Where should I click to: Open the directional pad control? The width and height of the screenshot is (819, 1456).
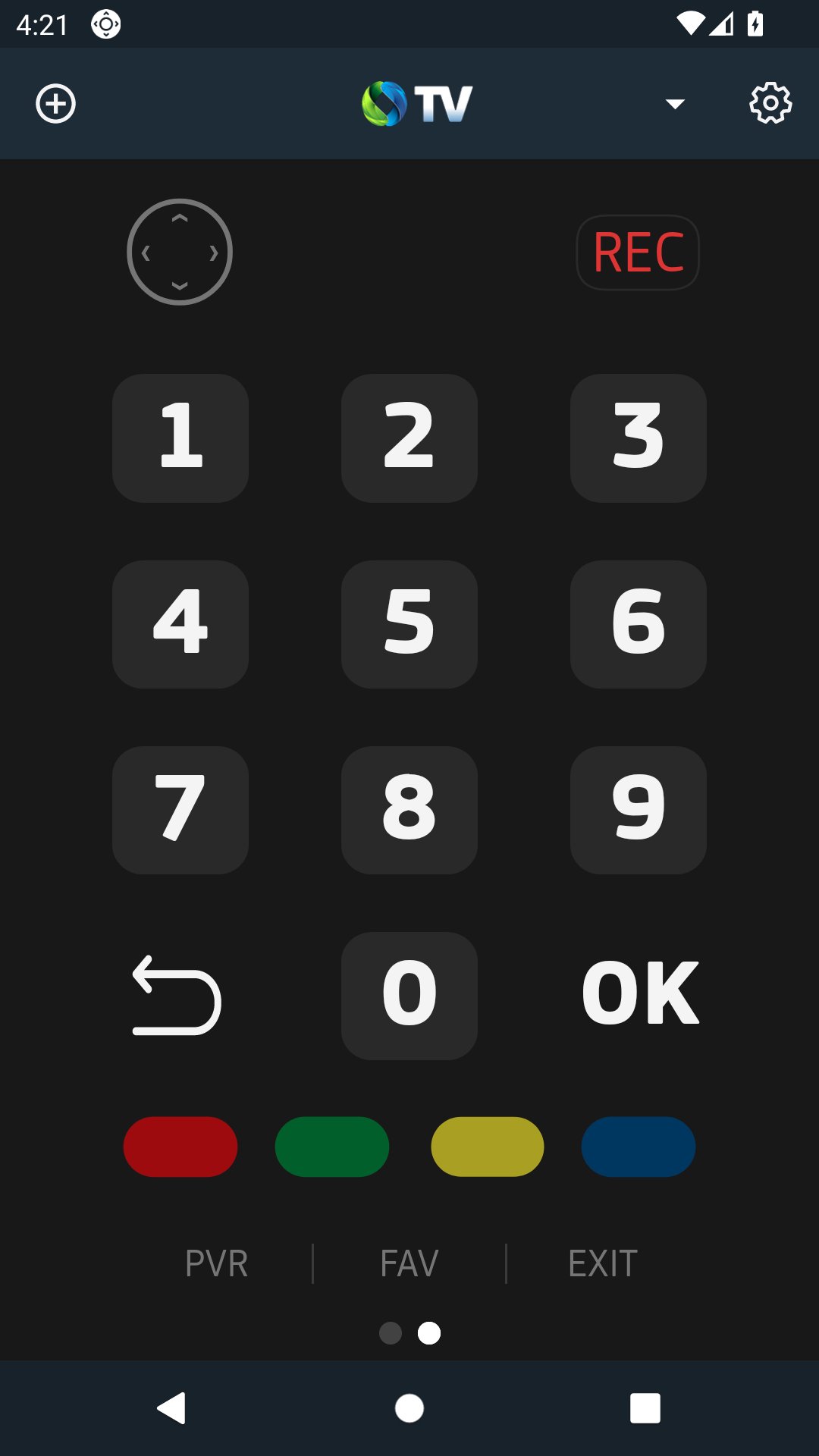[x=180, y=252]
